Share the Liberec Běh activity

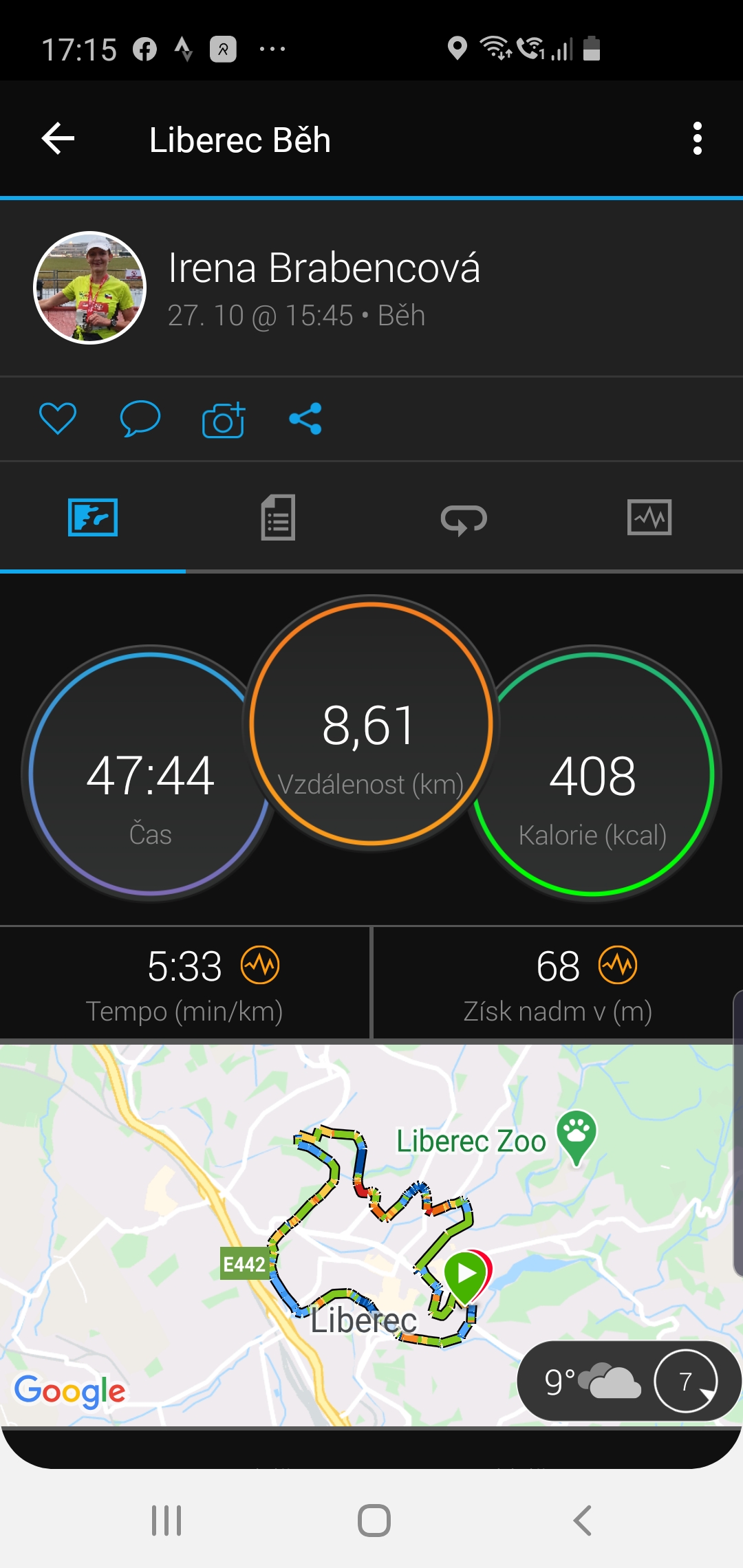coord(305,418)
